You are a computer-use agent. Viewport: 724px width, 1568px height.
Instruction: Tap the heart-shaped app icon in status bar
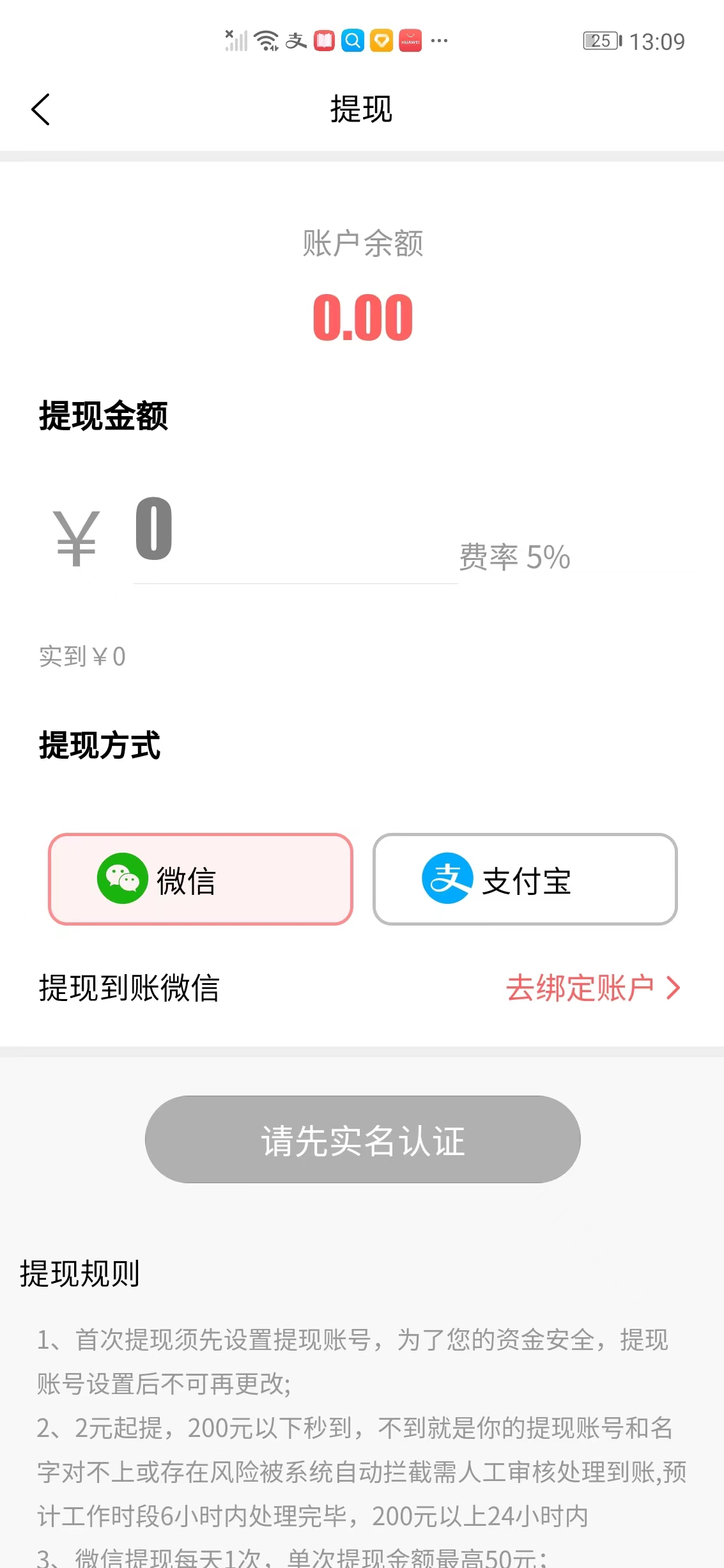click(x=382, y=40)
